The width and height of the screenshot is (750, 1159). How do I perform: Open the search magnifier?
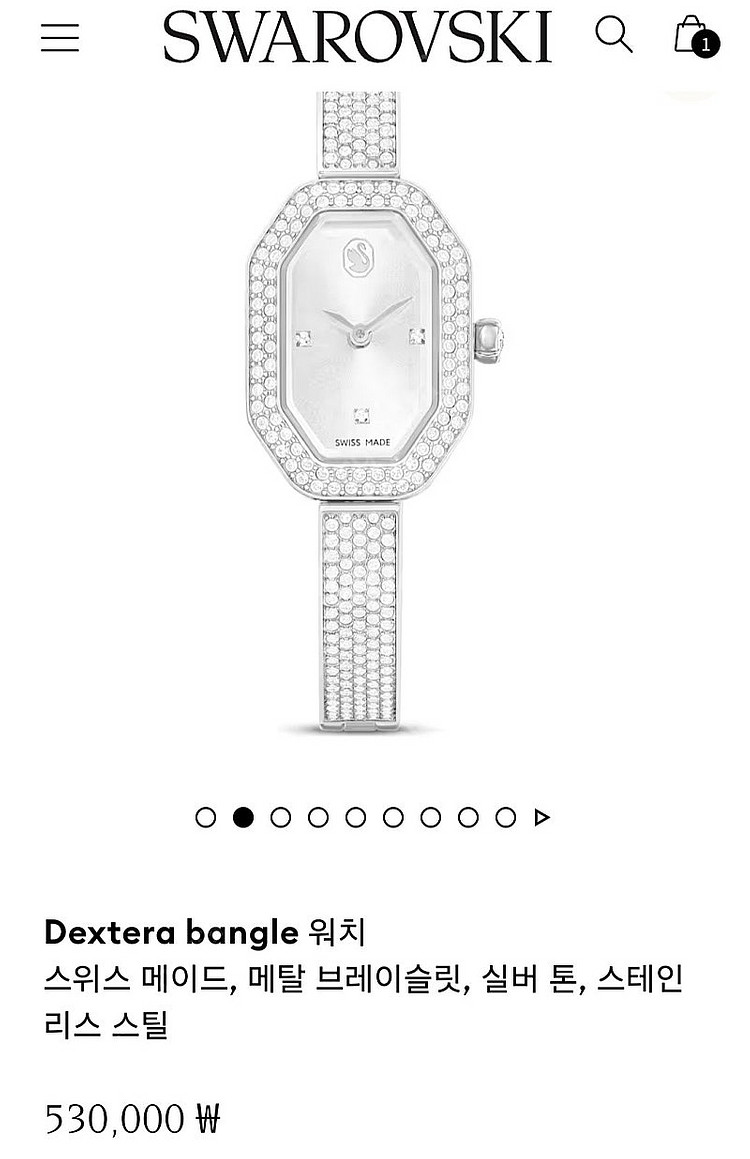(x=614, y=35)
